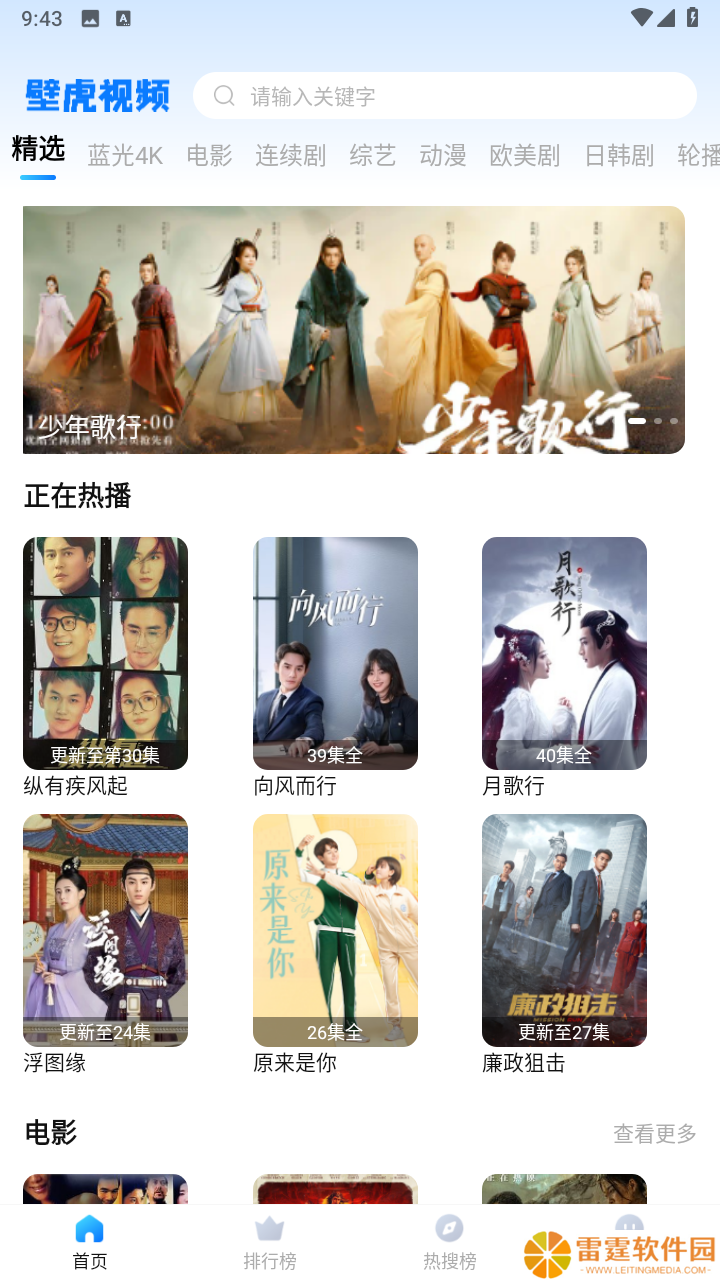Screen dimensions: 720x1280
Task: Switch to the 电影 tab
Action: (209, 155)
